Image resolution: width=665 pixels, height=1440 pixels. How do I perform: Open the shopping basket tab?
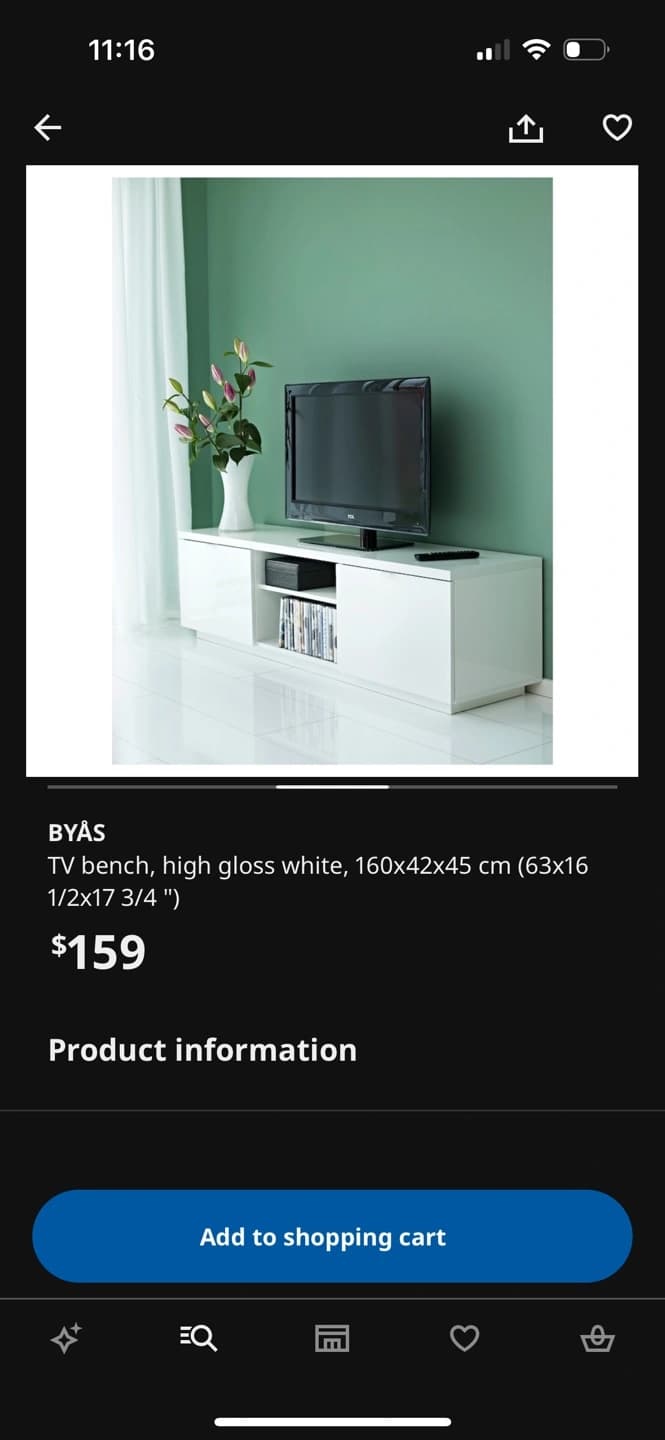pos(597,1338)
